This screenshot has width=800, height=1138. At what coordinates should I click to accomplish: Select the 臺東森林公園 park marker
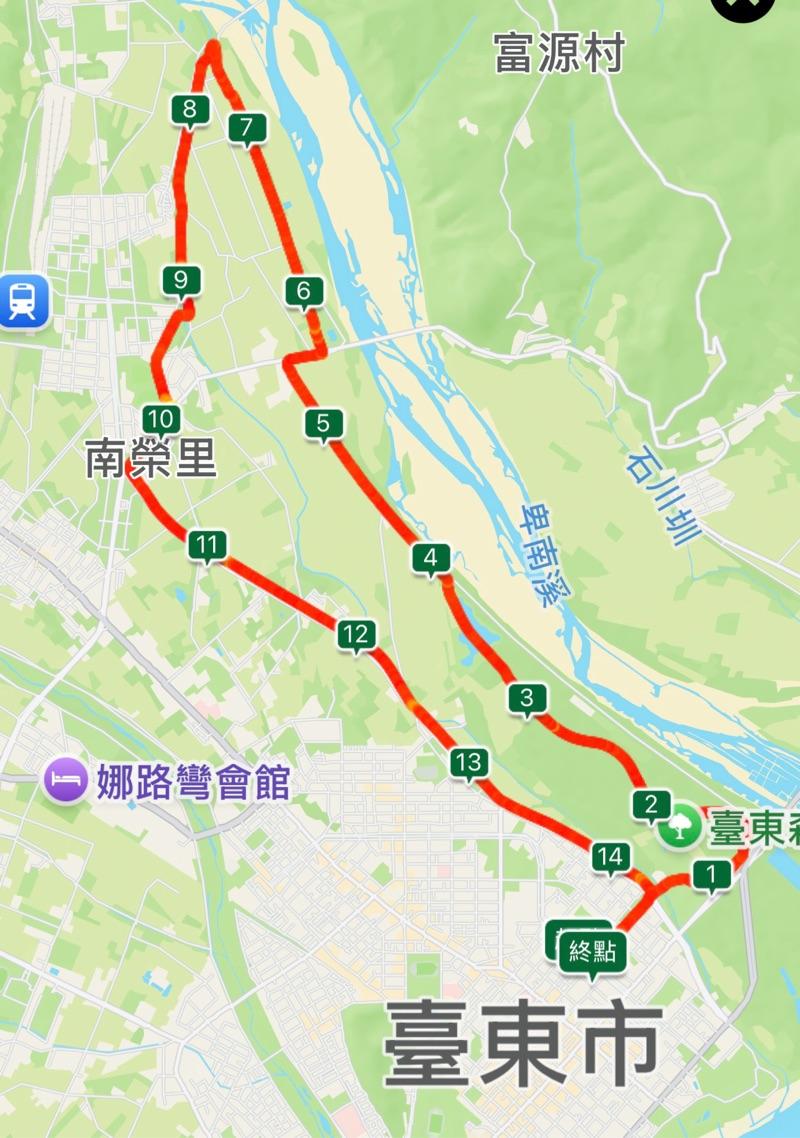point(679,826)
